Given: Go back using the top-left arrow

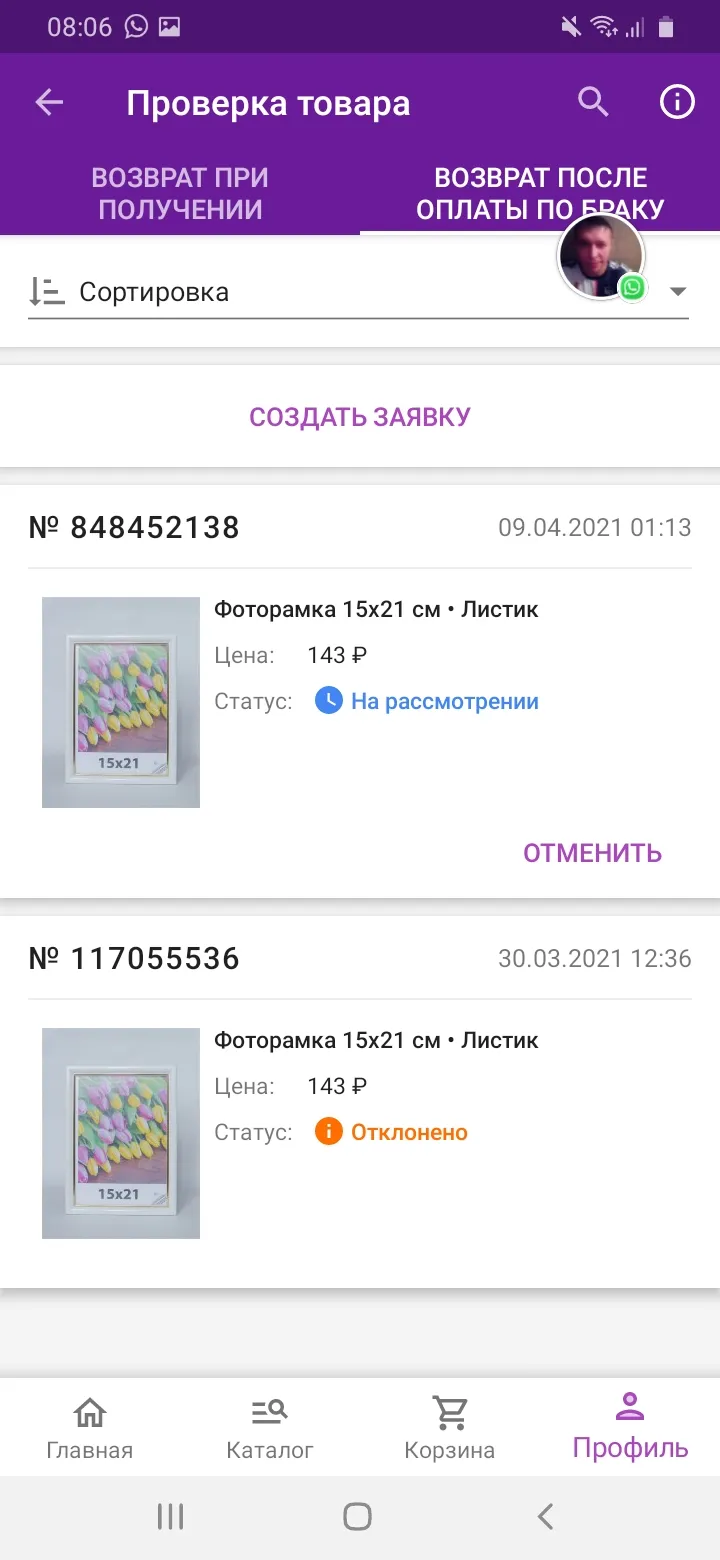Looking at the screenshot, I should (x=49, y=103).
